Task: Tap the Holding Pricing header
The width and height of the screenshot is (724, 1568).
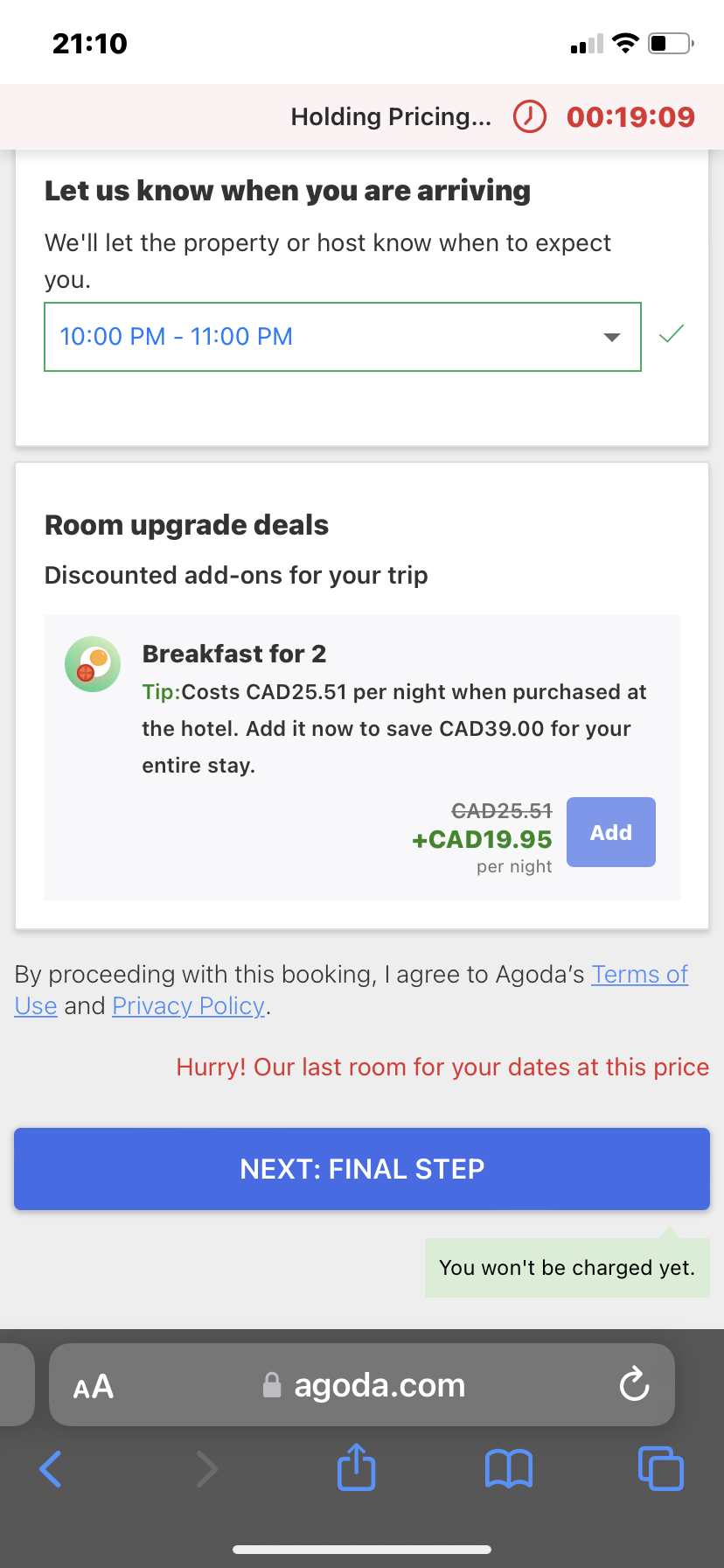Action: (x=392, y=115)
